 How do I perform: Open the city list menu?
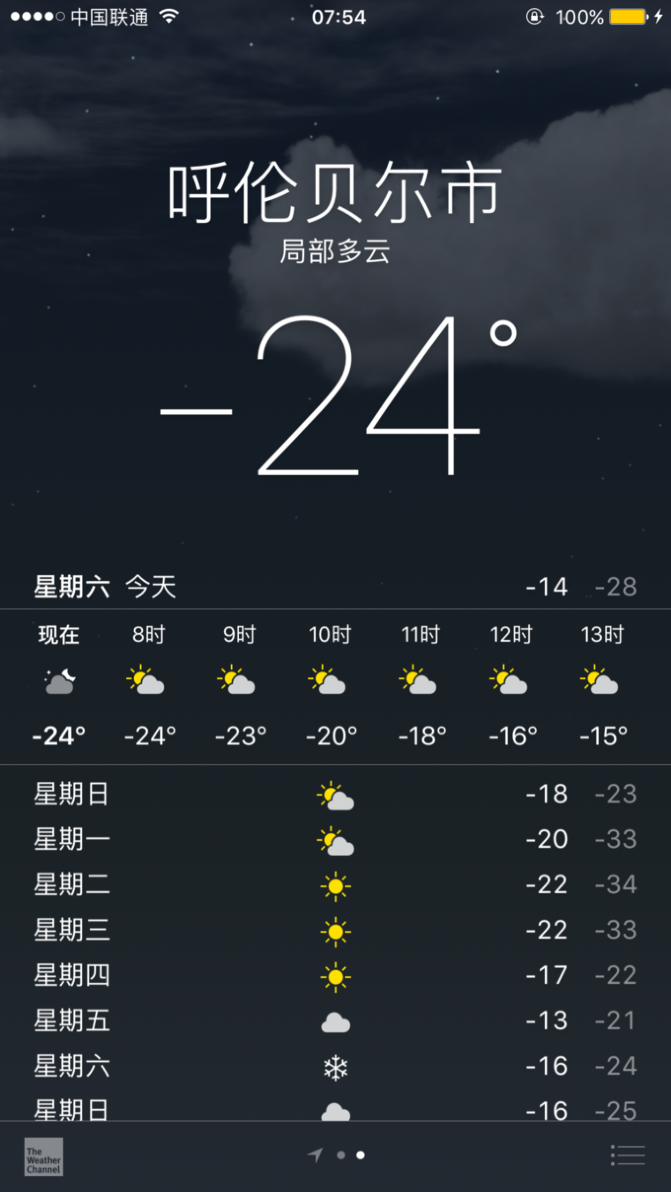click(627, 1155)
